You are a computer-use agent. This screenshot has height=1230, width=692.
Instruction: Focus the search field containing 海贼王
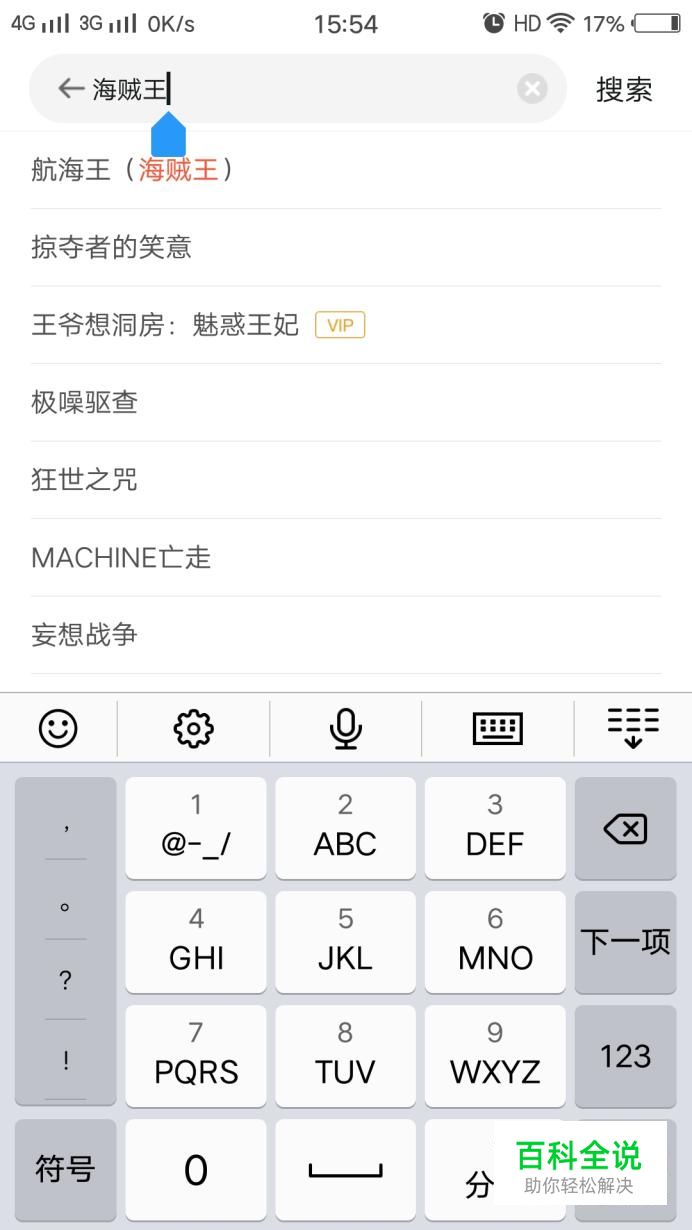[x=300, y=89]
